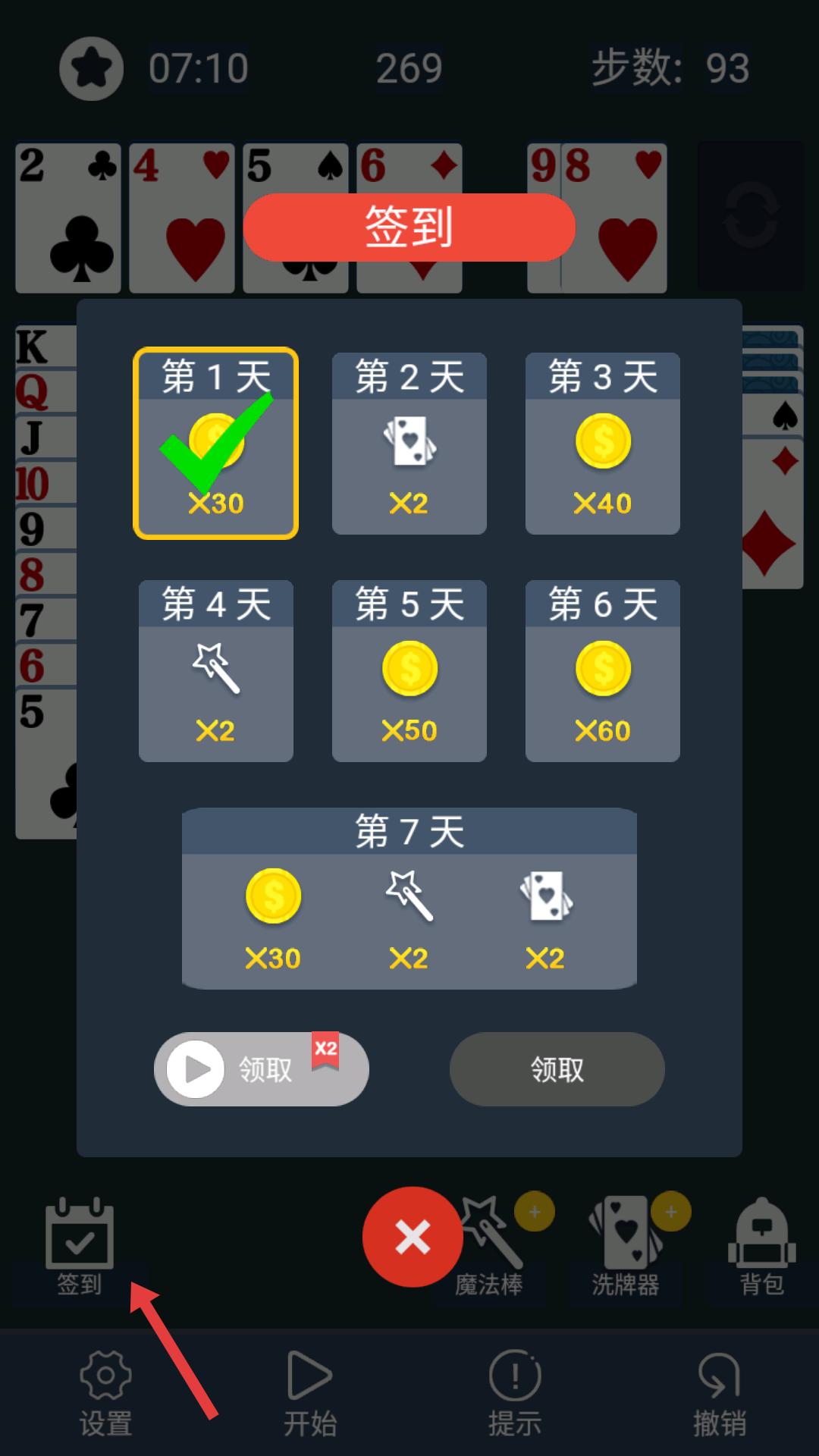The height and width of the screenshot is (1456, 819).
Task: Get a hint with 提示
Action: [x=515, y=1393]
